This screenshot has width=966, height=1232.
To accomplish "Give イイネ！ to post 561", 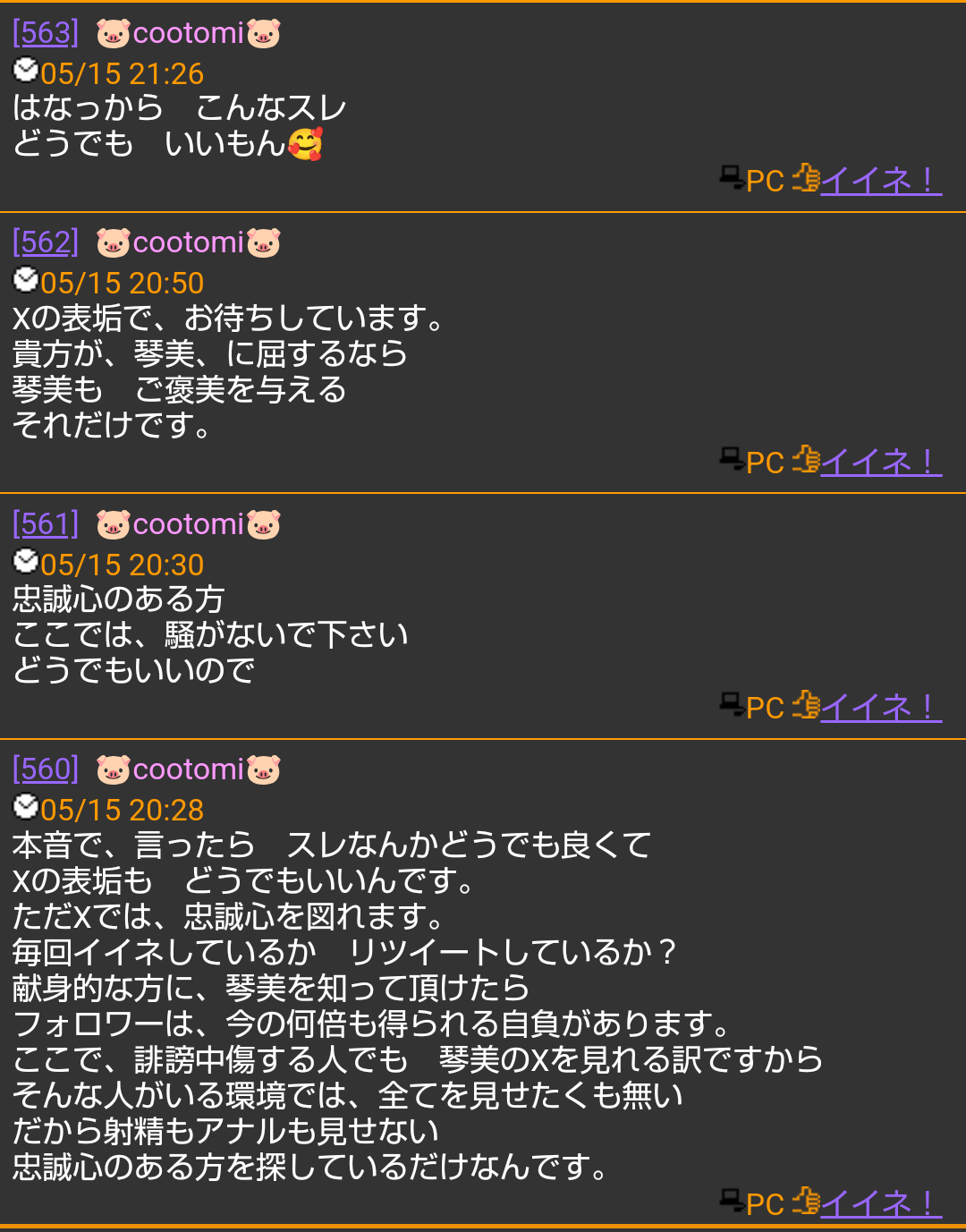I will tap(879, 708).
